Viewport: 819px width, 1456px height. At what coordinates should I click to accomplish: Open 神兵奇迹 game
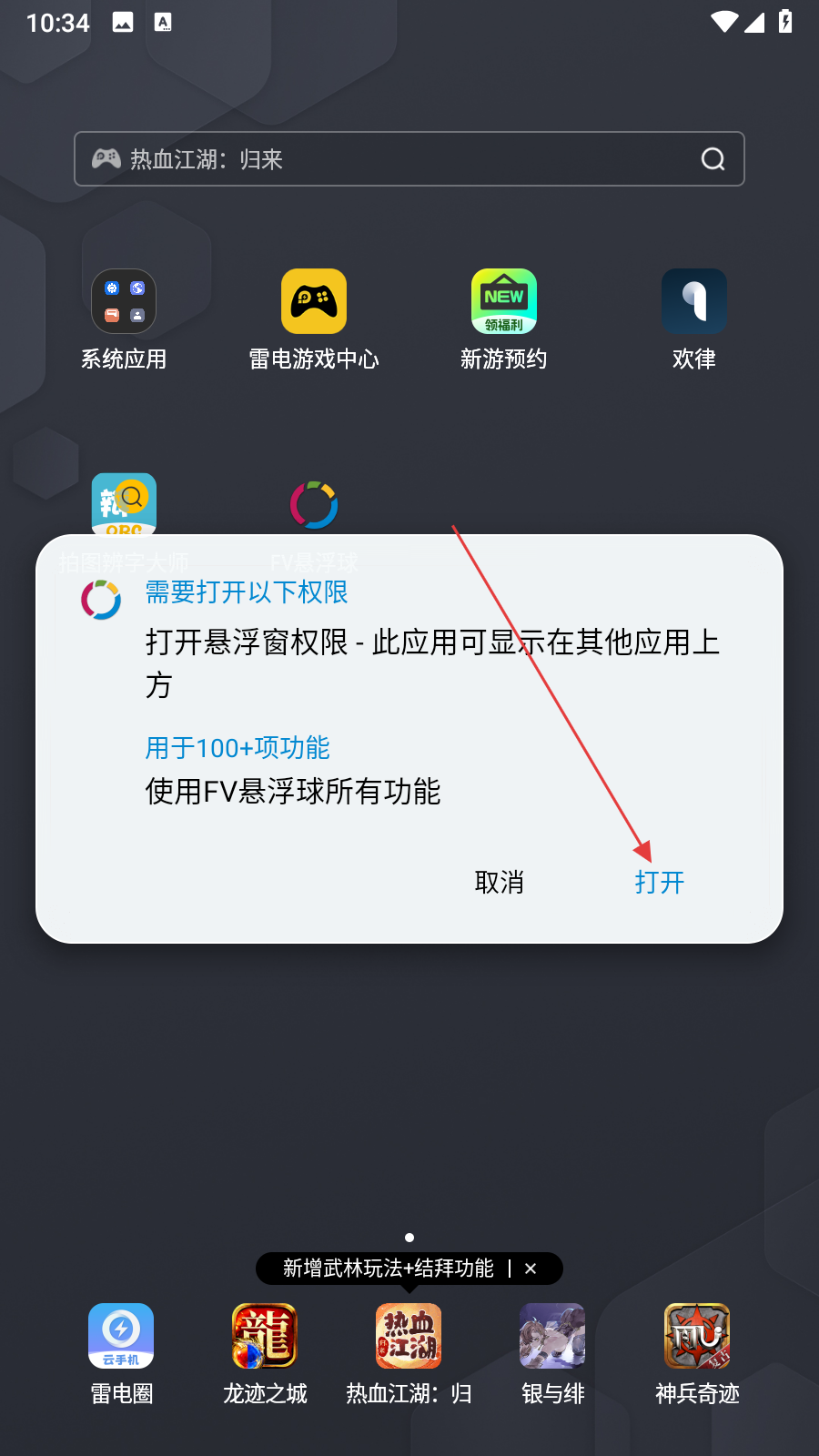(697, 1336)
